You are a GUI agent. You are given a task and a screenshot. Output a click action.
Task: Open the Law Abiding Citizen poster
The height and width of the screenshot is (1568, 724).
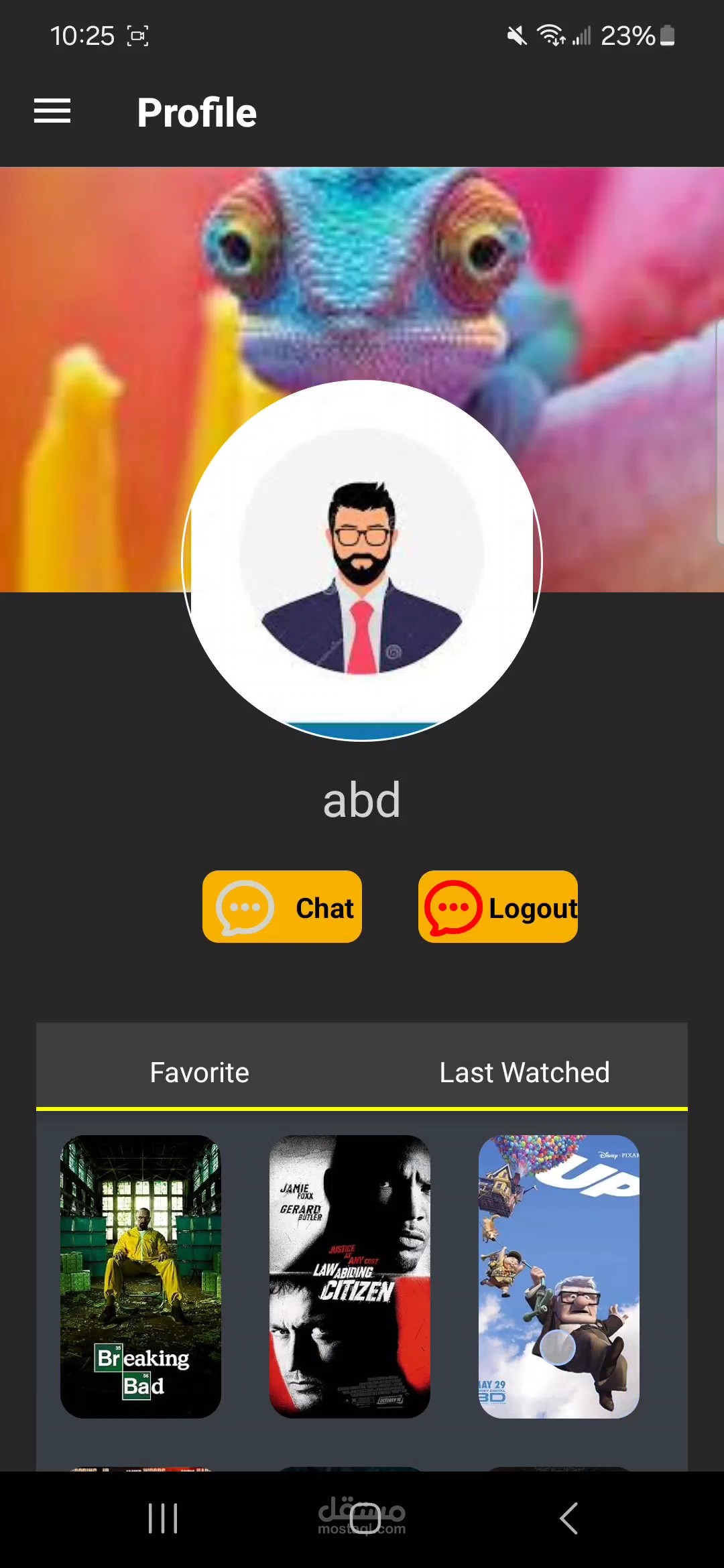pos(349,1276)
